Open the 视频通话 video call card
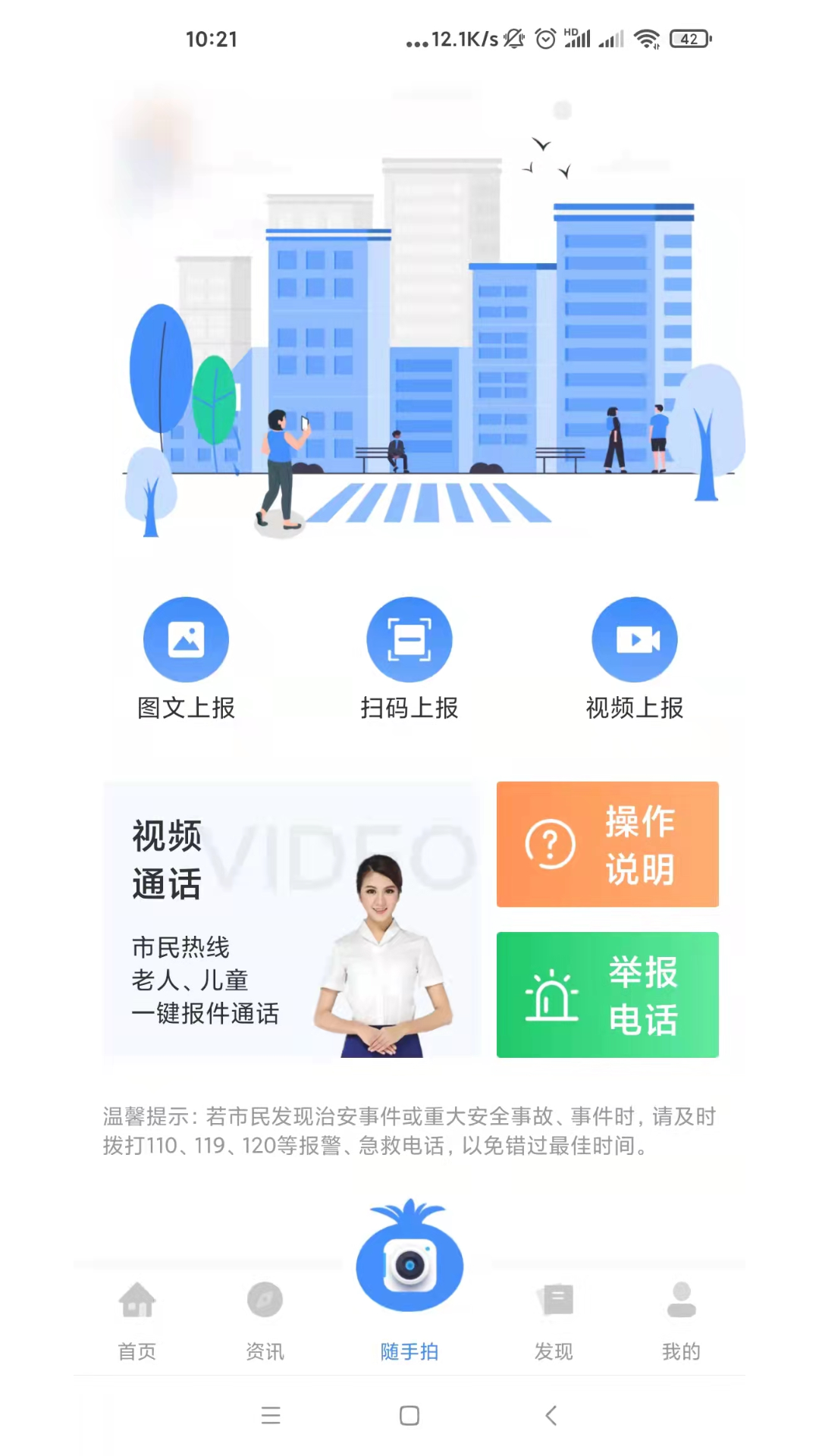The image size is (819, 1456). point(293,919)
